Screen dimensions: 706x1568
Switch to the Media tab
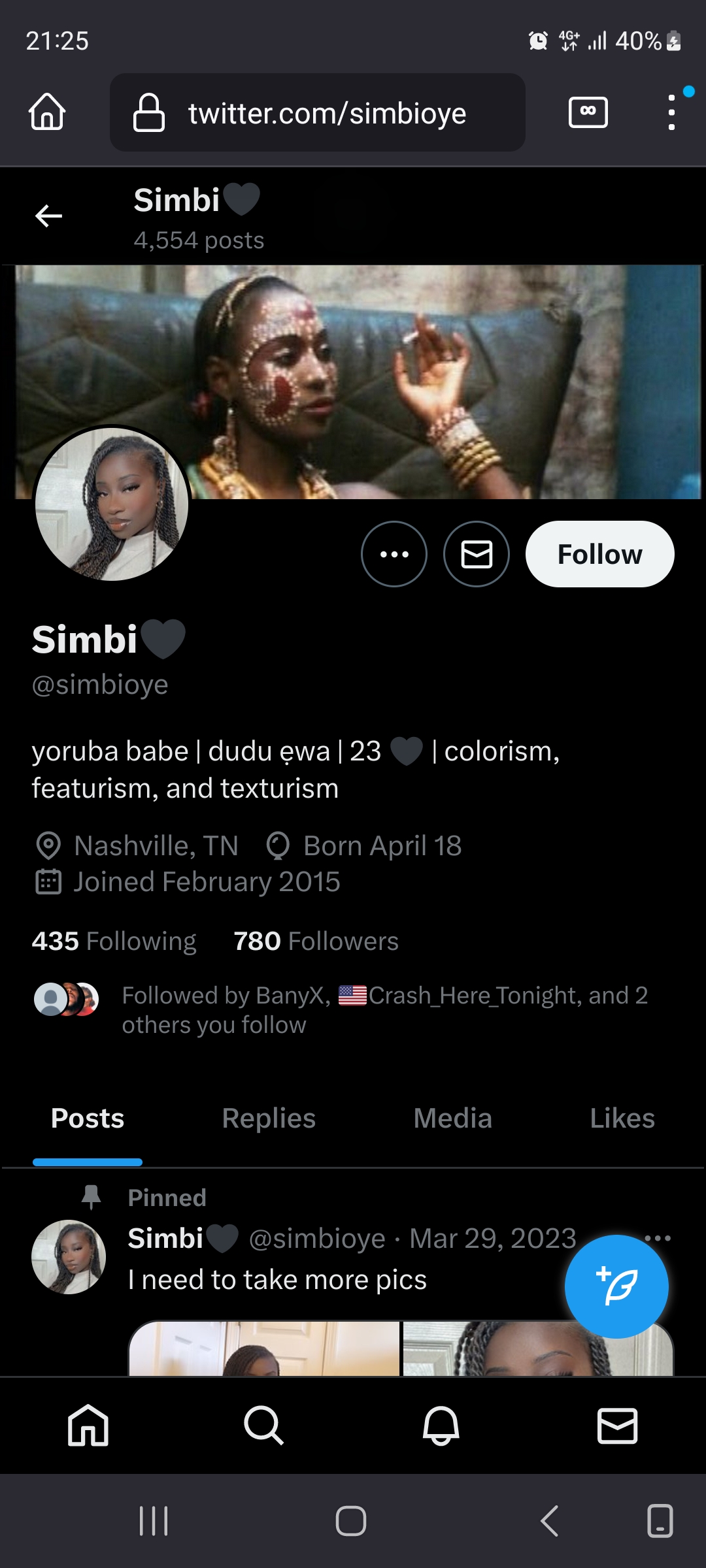pos(452,1119)
